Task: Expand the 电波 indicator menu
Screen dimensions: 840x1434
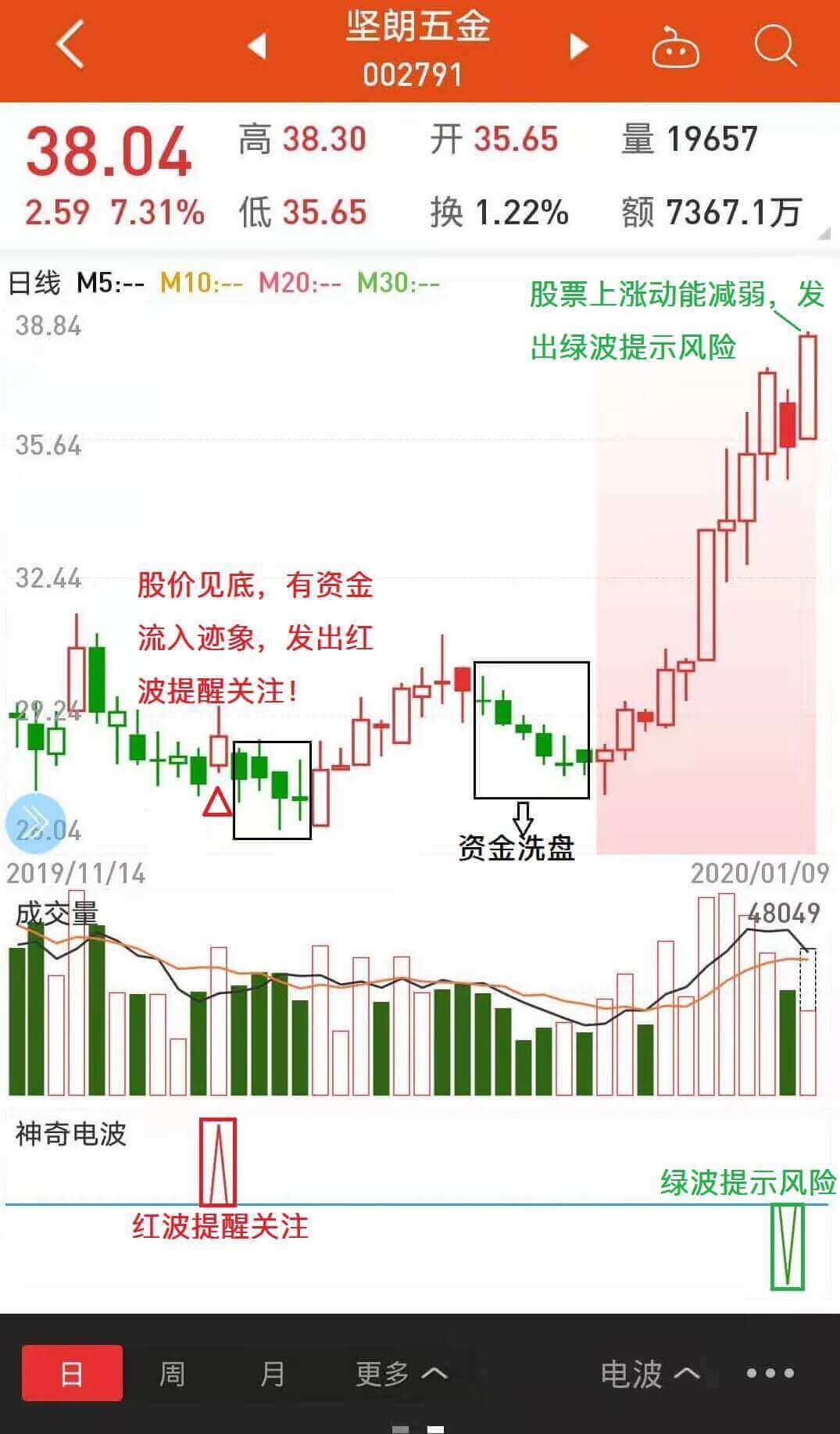Action: click(x=649, y=1373)
